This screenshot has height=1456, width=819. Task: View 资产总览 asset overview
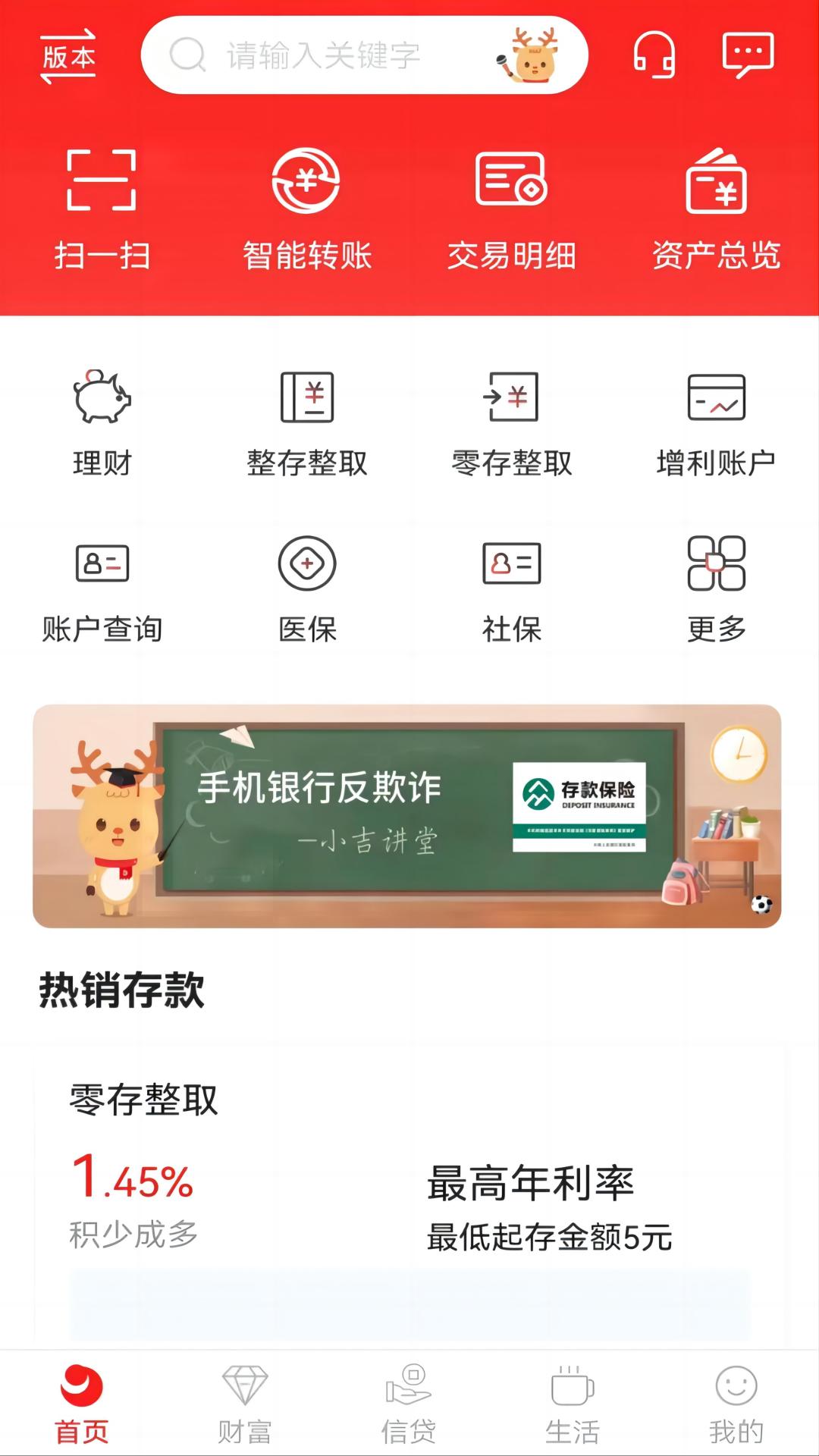[x=717, y=205]
